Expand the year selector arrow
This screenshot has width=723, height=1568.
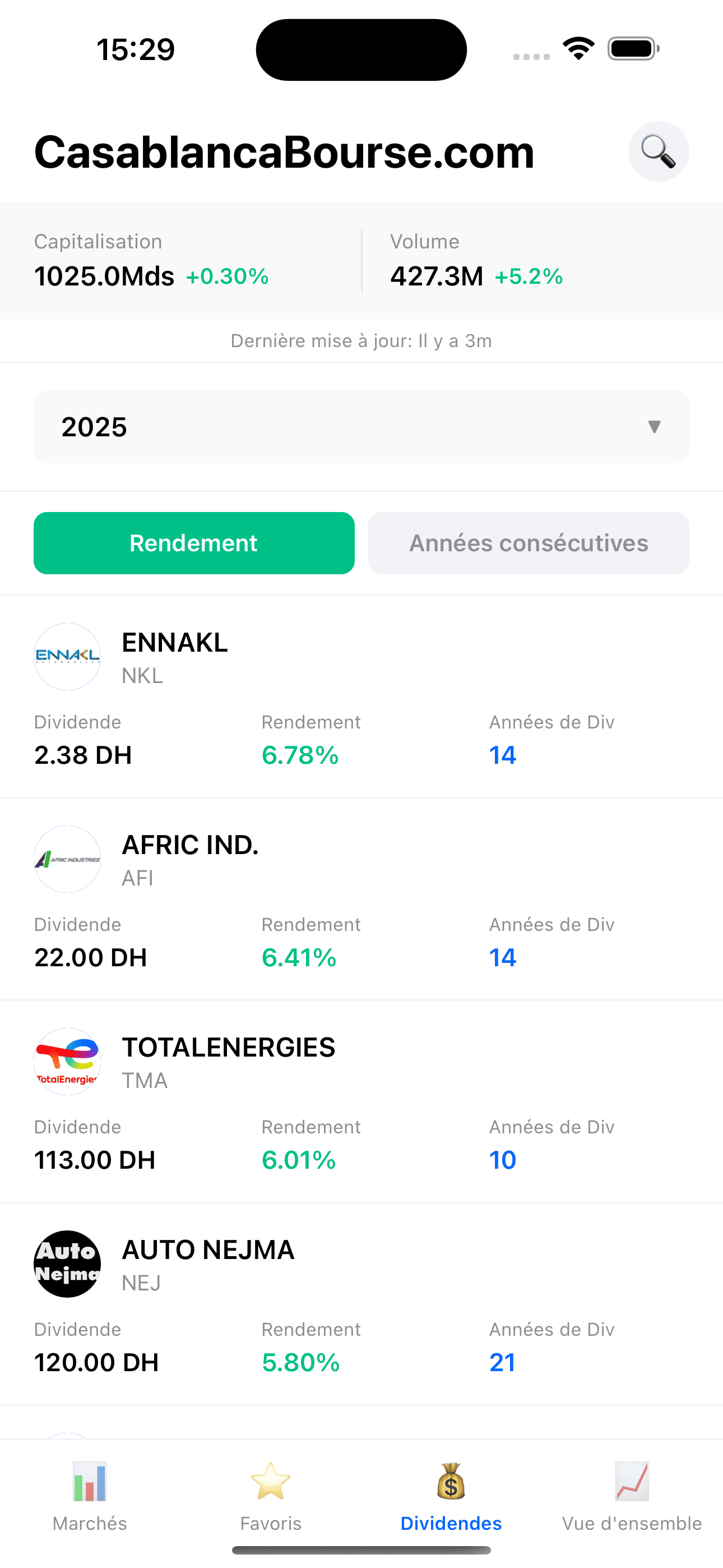[654, 427]
